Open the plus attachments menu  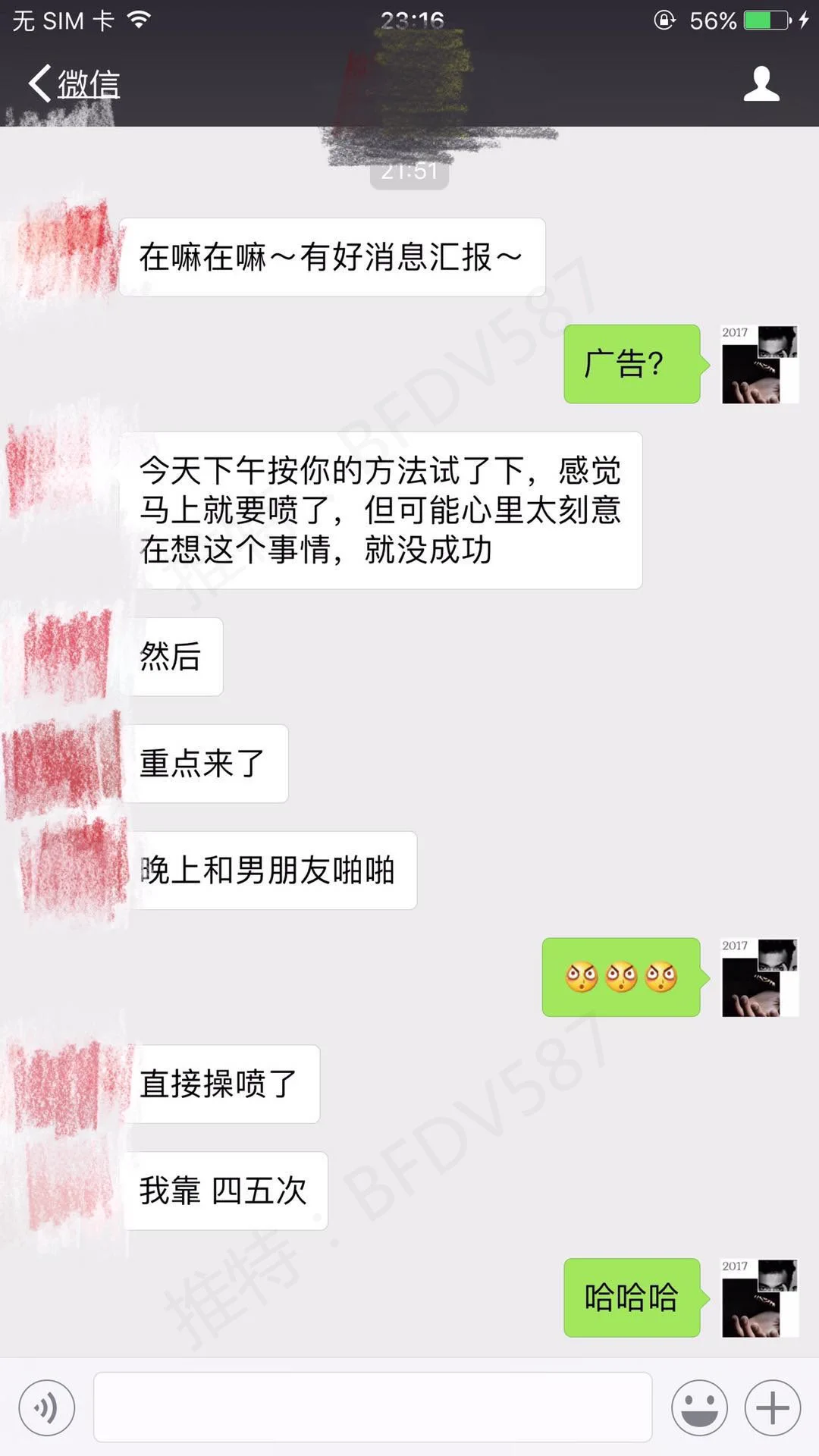(773, 1407)
